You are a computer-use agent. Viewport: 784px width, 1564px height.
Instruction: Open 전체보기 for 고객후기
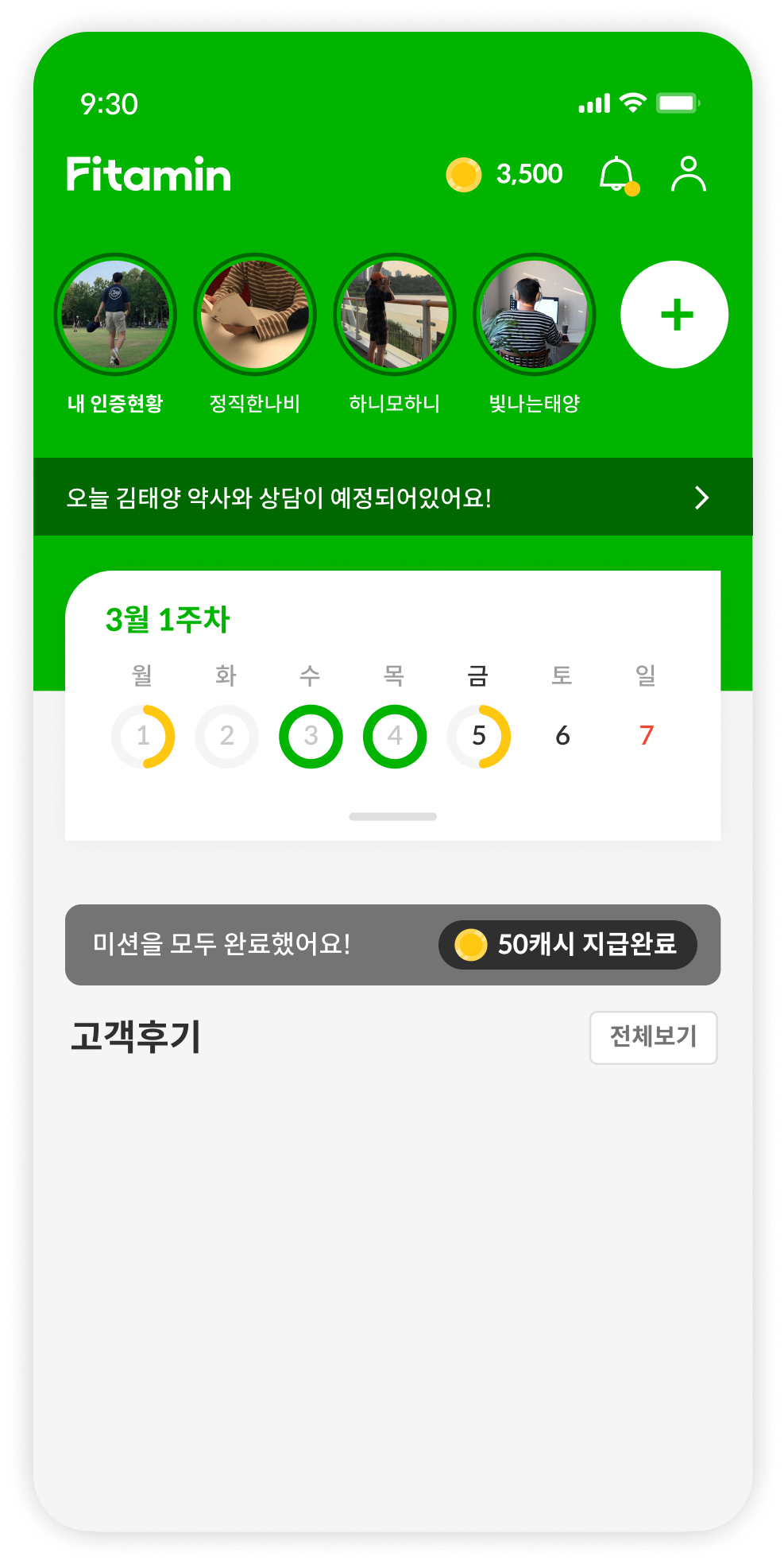click(x=653, y=1037)
